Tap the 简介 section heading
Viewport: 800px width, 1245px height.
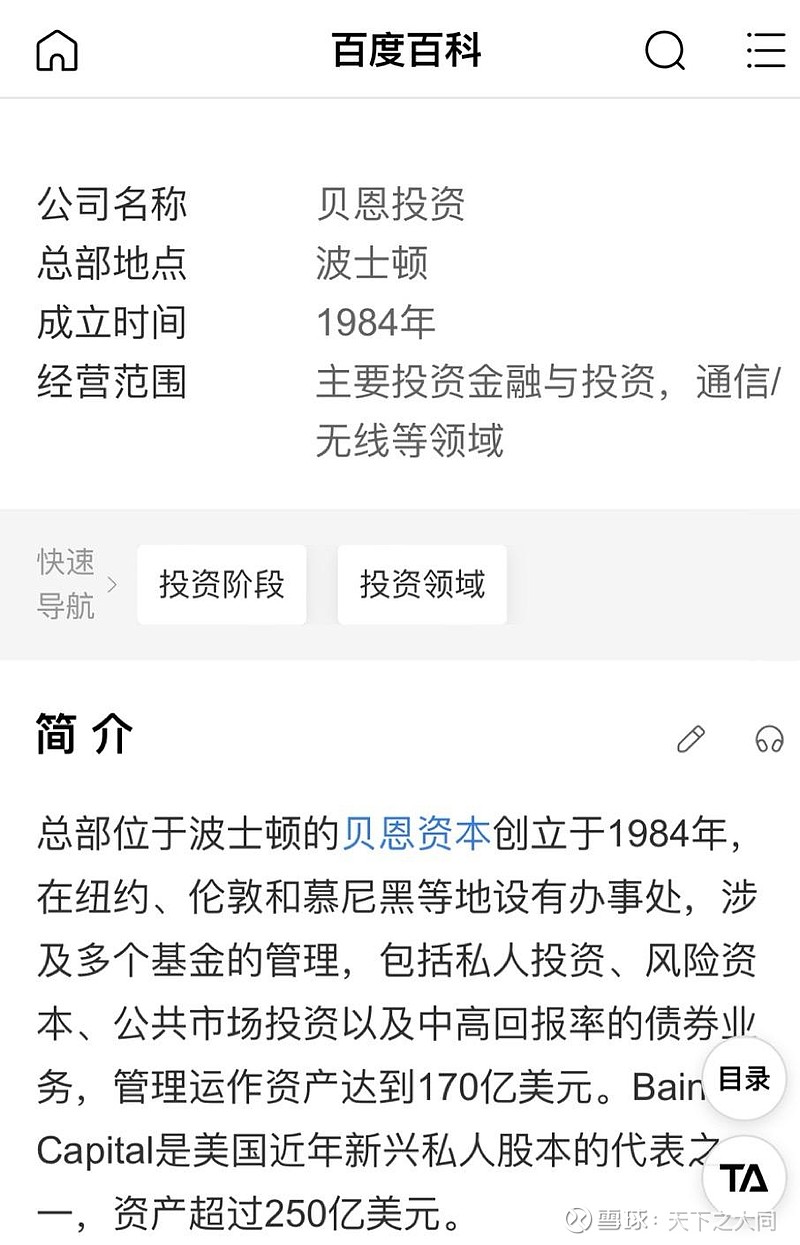pos(82,735)
